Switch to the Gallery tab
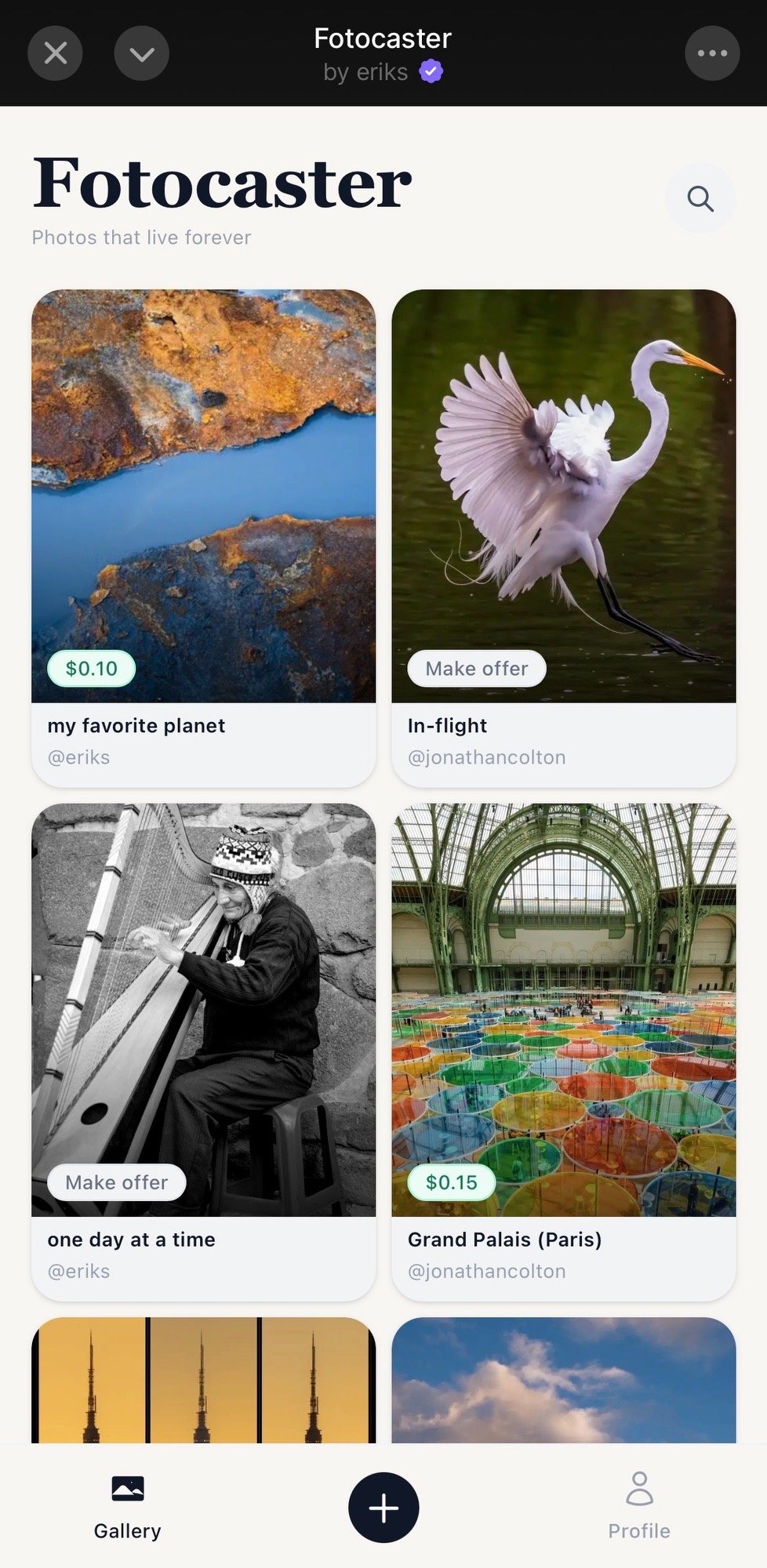 coord(127,1507)
